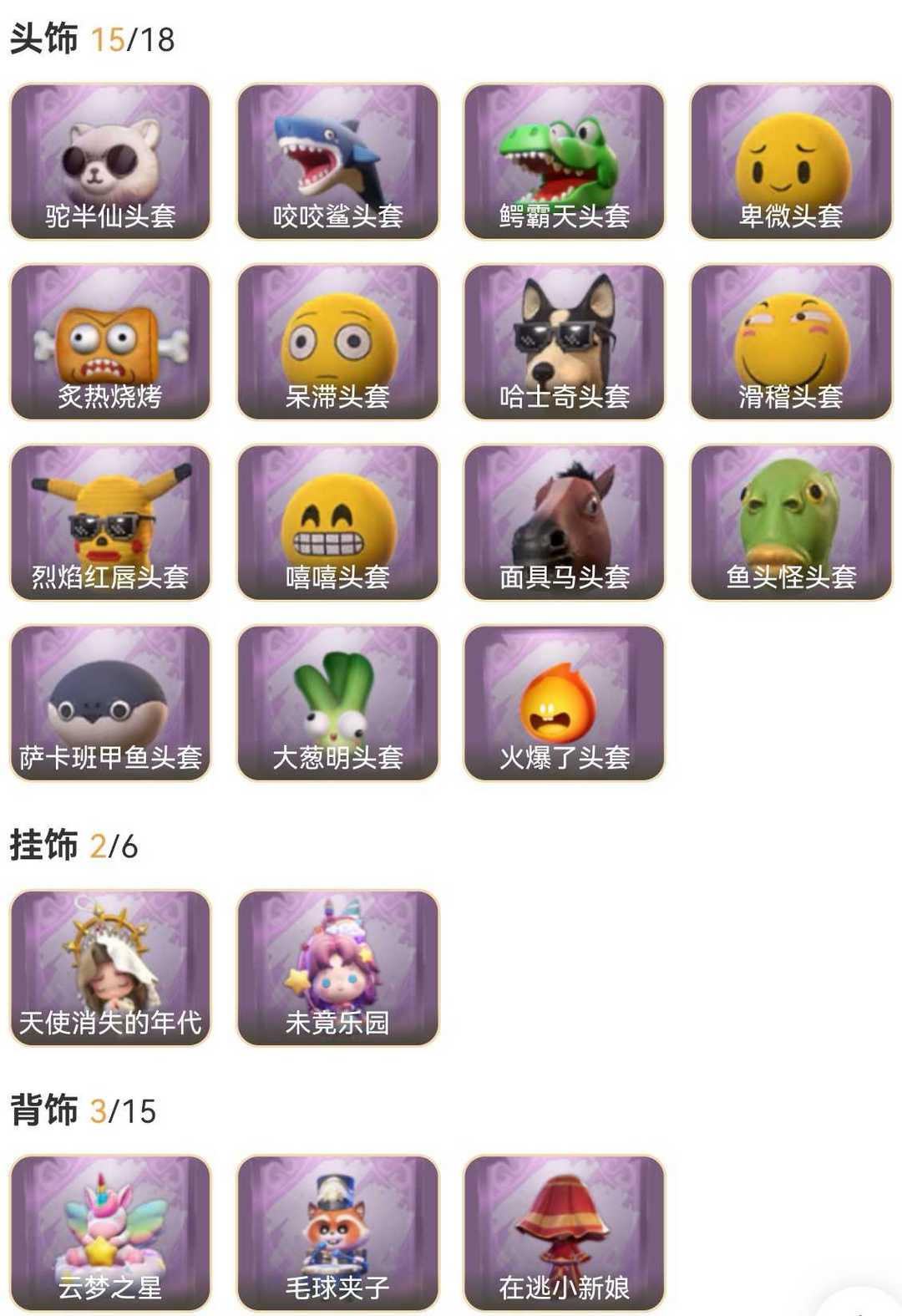View the 火爆了头套 headgear

point(564,703)
